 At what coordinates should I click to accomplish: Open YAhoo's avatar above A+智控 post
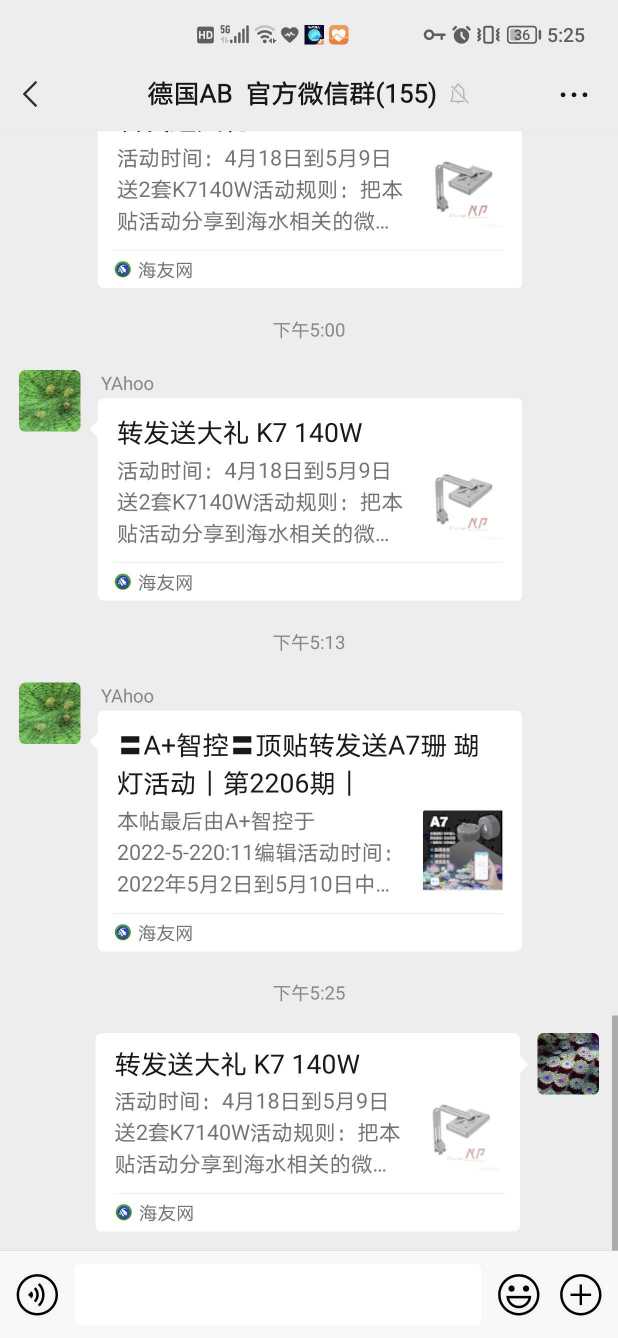50,713
